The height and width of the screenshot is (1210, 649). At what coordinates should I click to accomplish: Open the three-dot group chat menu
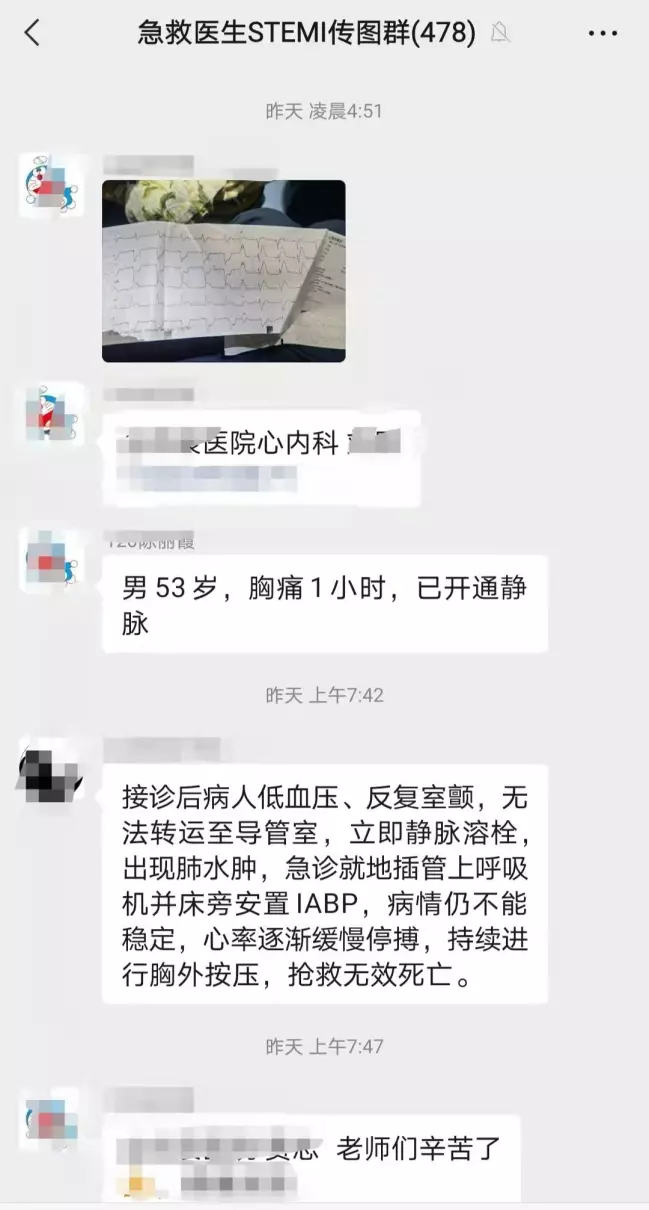coord(603,33)
